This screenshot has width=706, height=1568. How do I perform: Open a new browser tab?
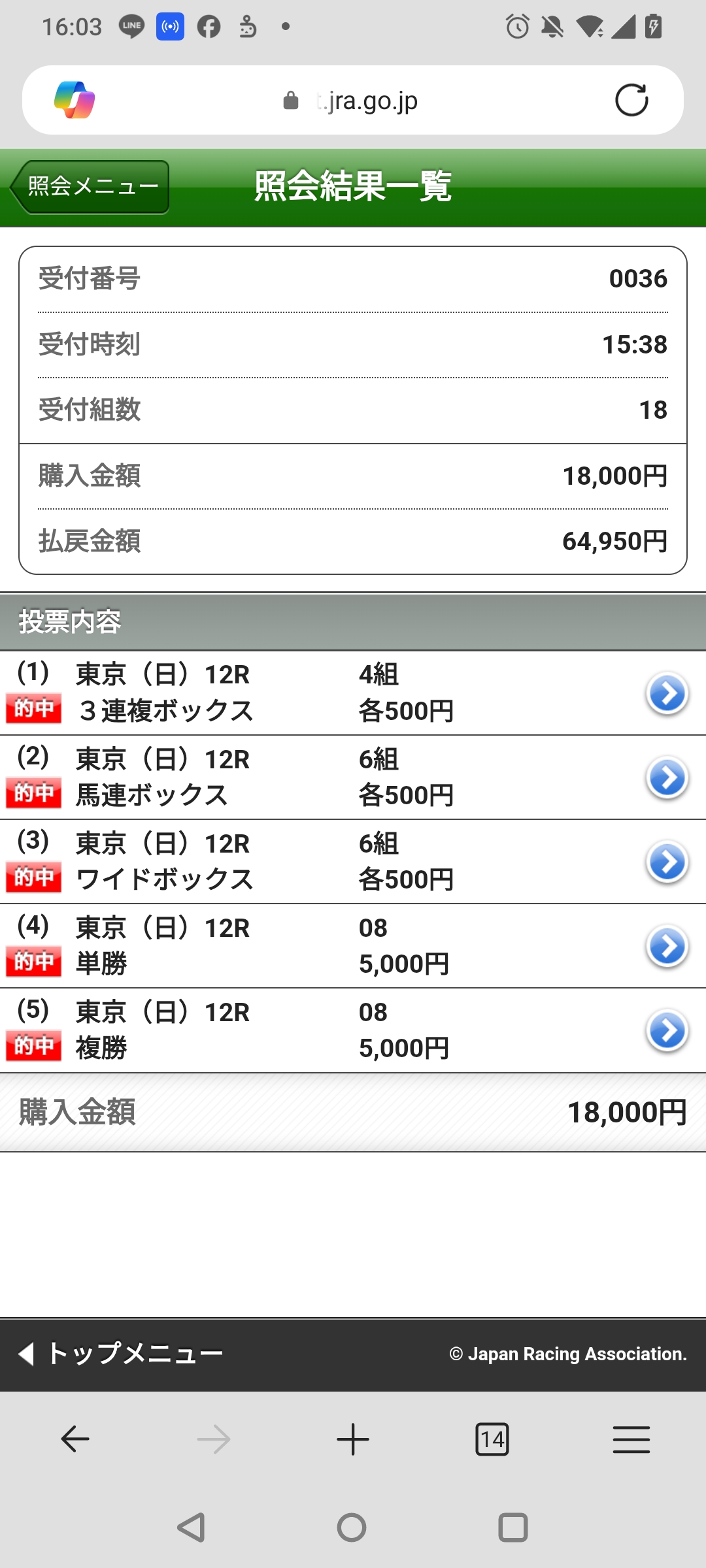tap(353, 1439)
